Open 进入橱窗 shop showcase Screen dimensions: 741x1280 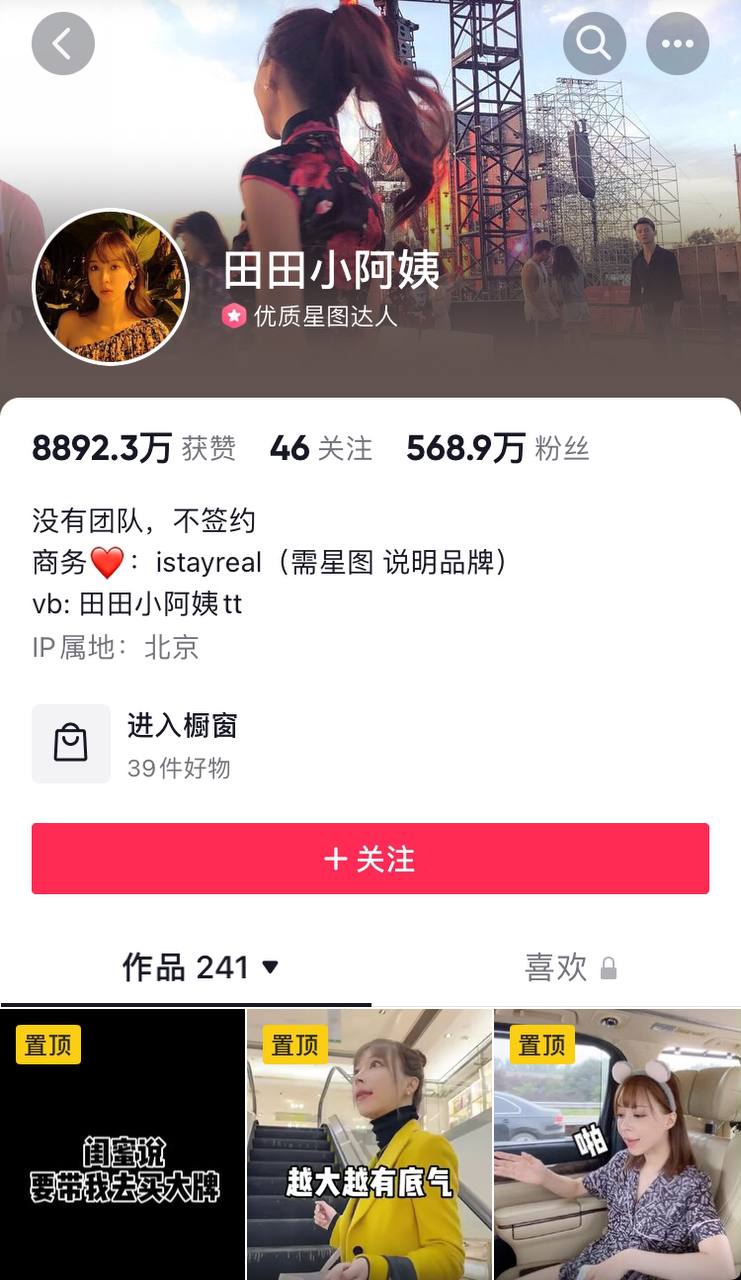click(x=181, y=744)
